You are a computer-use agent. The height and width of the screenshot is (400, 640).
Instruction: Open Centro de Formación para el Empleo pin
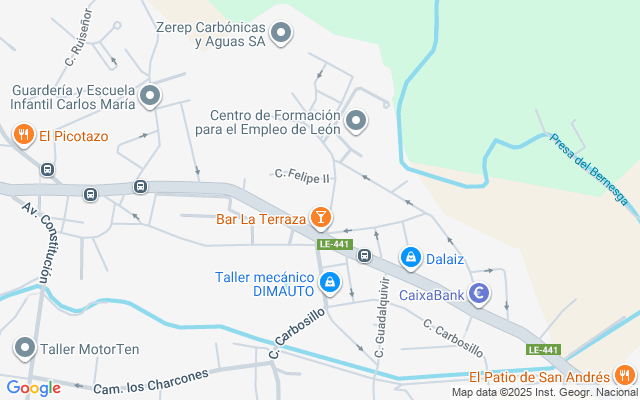click(x=356, y=121)
